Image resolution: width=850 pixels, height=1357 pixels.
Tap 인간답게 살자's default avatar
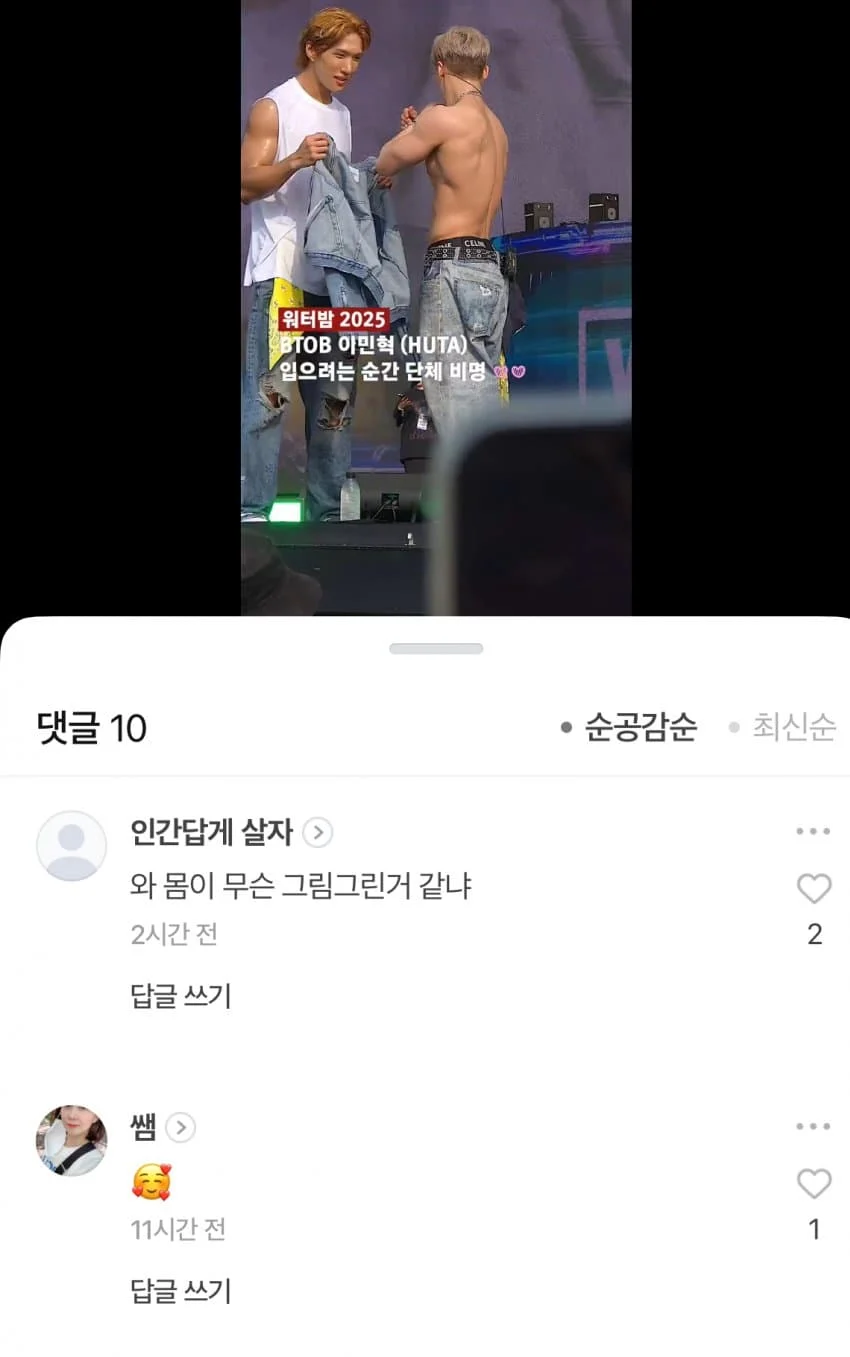tap(71, 846)
